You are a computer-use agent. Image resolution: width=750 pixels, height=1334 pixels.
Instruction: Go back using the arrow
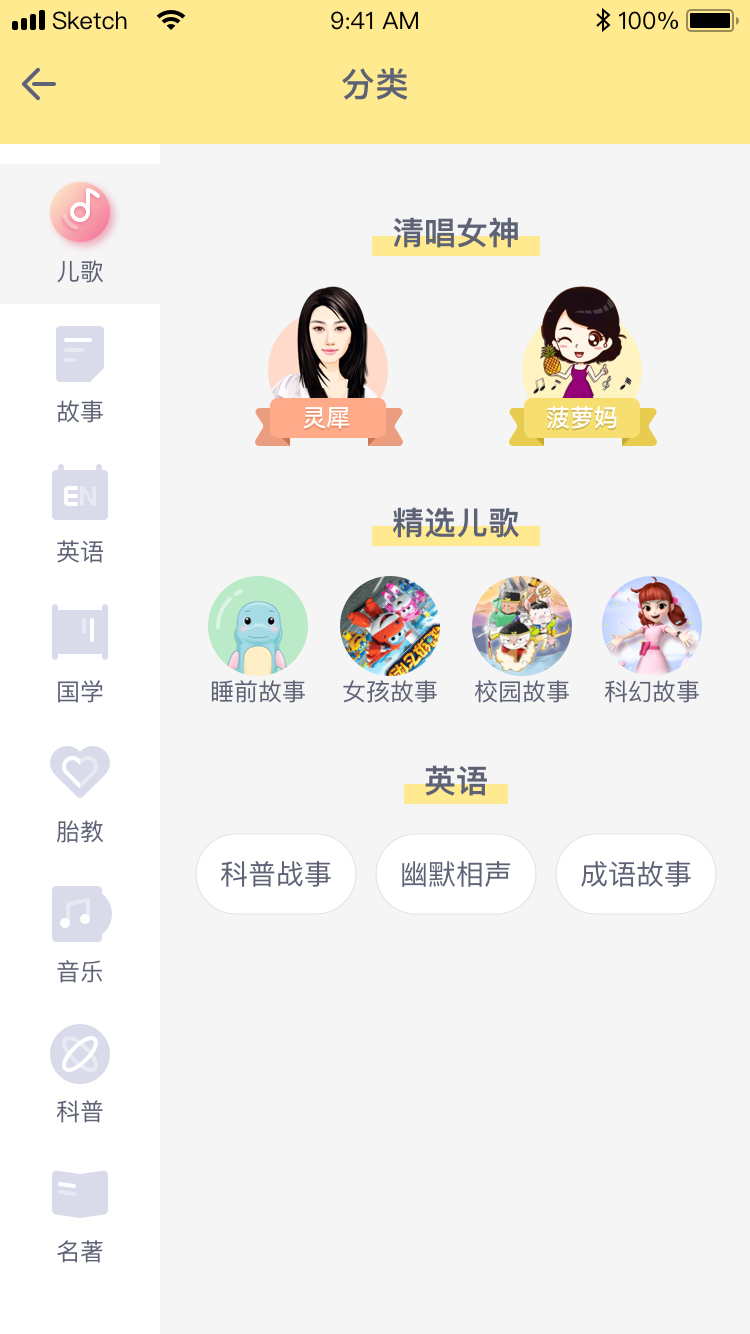39,85
